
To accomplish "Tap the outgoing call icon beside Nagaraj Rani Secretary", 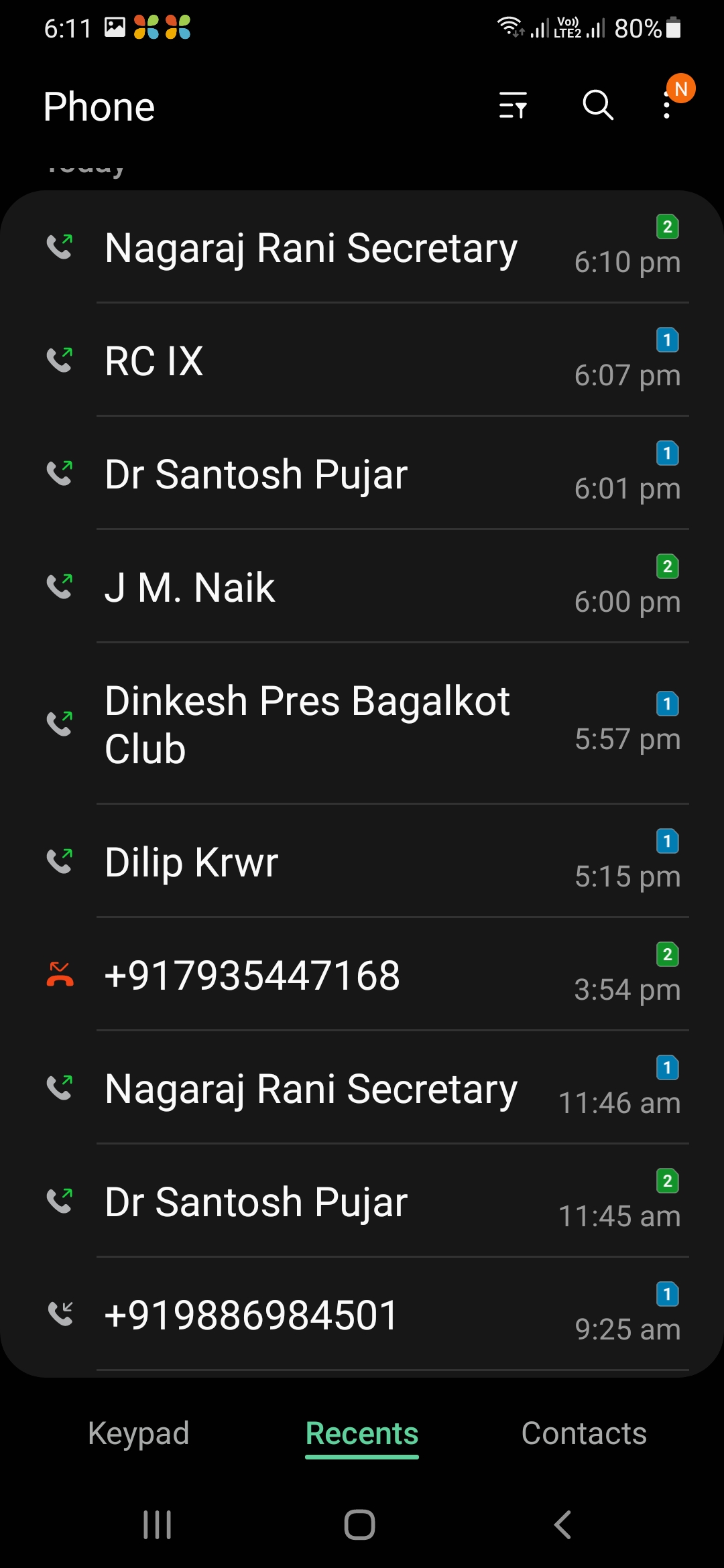I will click(x=61, y=247).
